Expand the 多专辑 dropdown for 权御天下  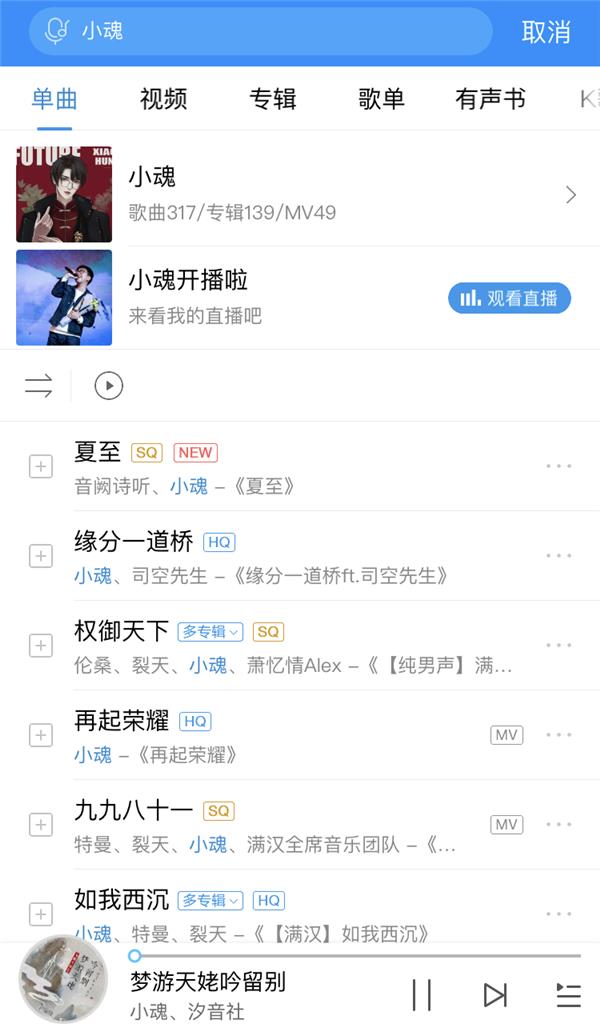click(x=210, y=632)
